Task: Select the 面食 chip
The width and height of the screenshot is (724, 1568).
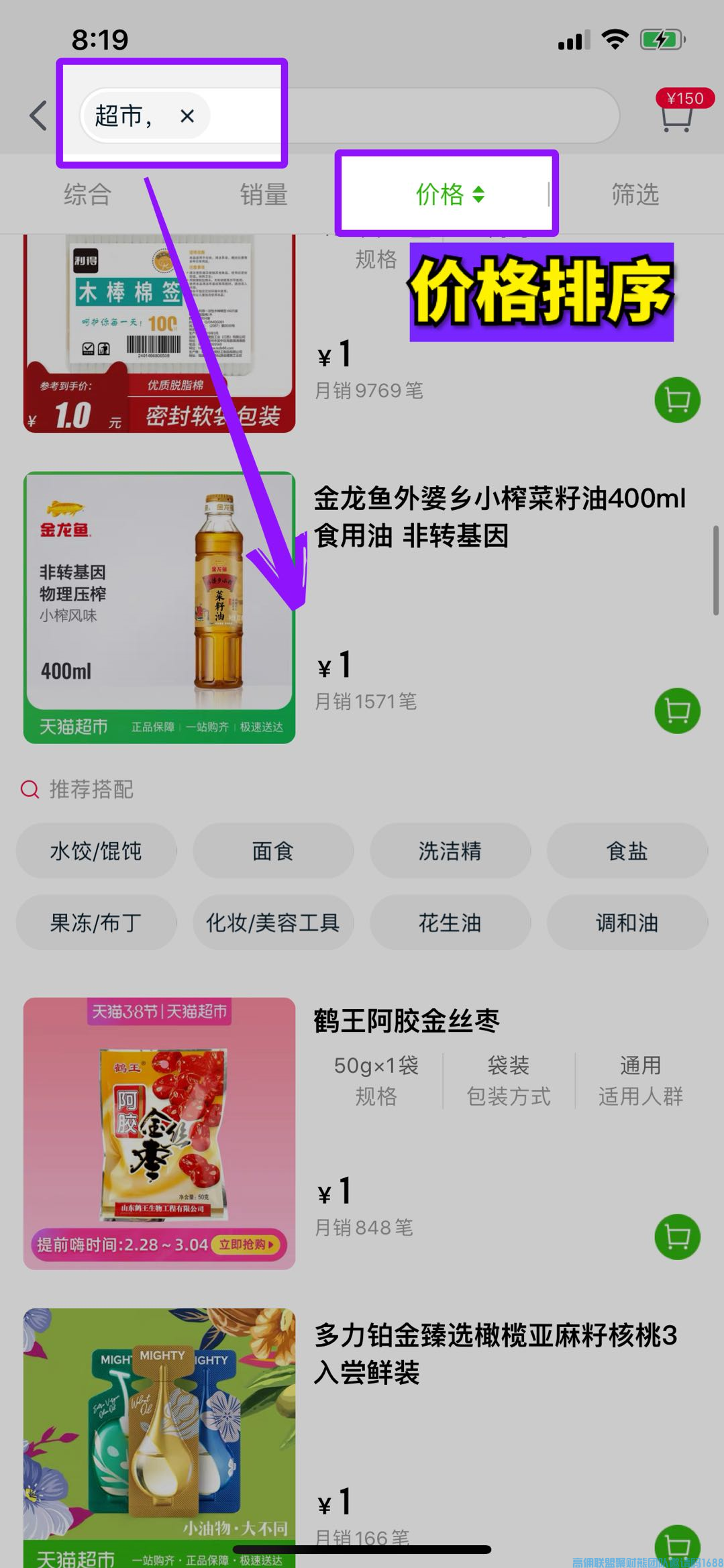Action: (x=273, y=851)
